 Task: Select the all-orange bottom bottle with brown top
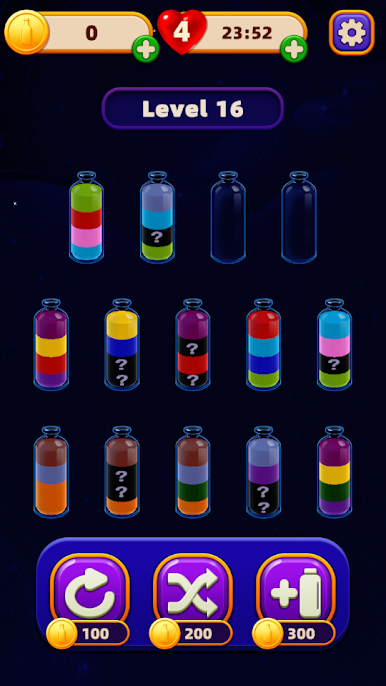coord(51,472)
